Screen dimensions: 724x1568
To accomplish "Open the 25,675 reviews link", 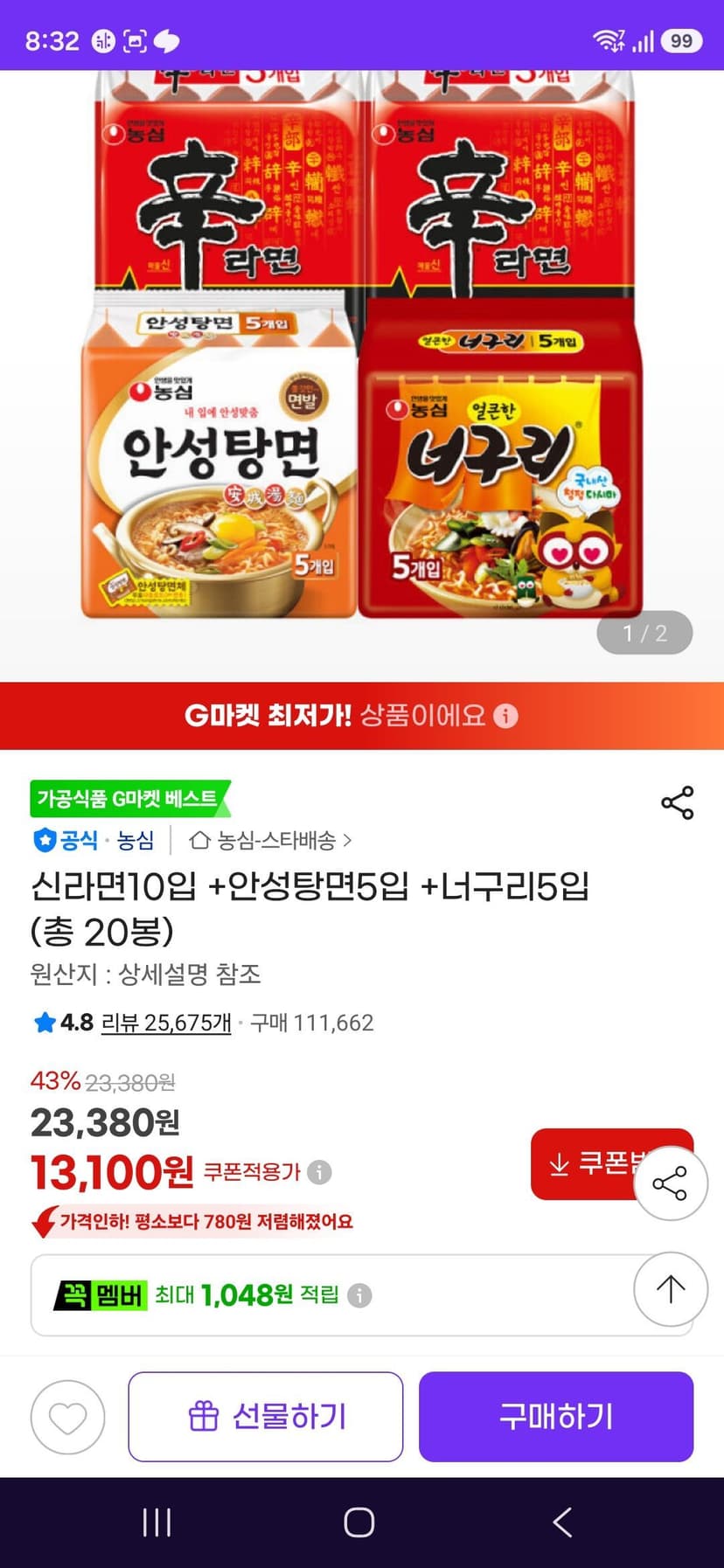I will tap(166, 1023).
